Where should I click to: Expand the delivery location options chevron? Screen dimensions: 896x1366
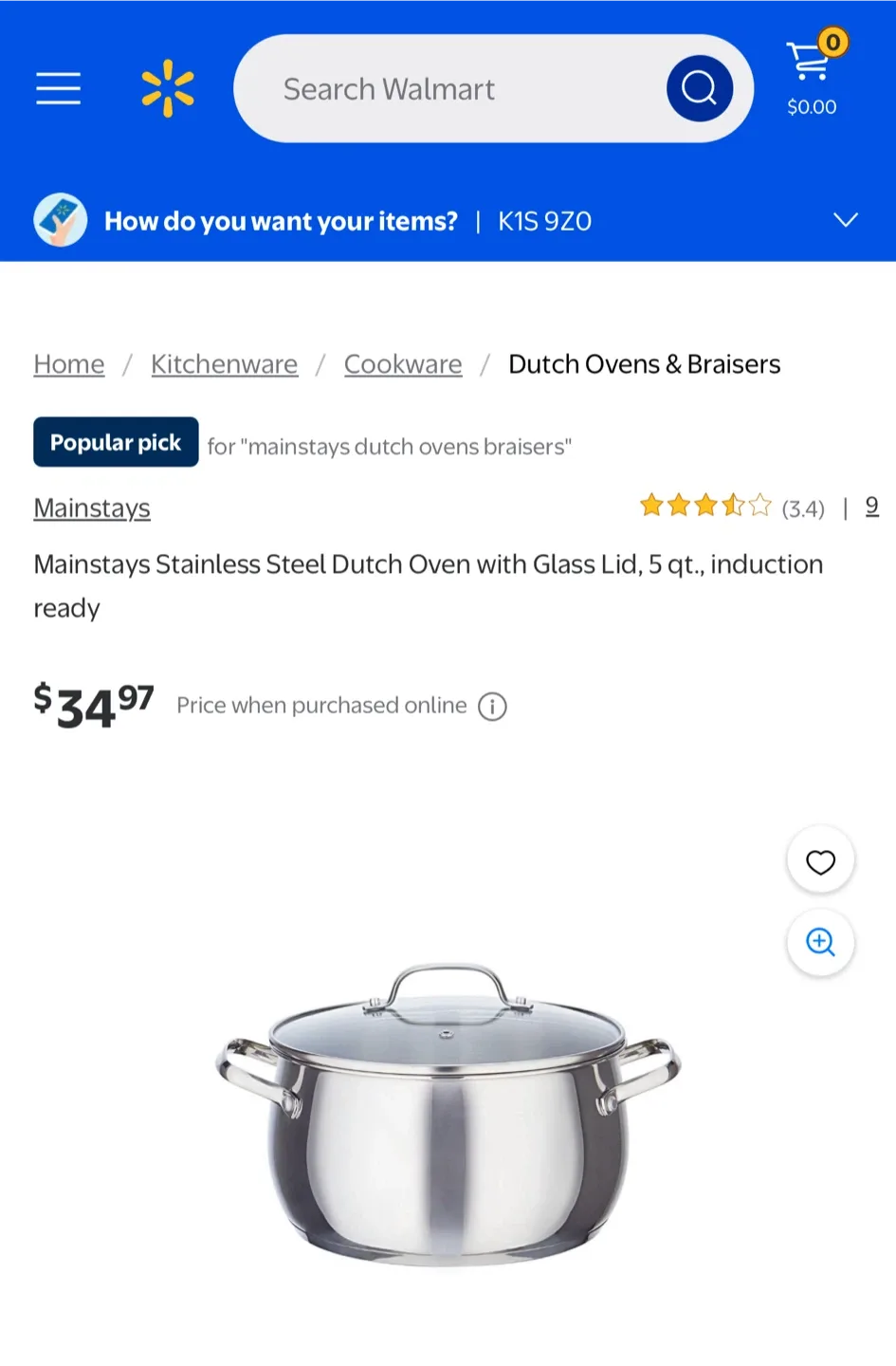pyautogui.click(x=845, y=219)
